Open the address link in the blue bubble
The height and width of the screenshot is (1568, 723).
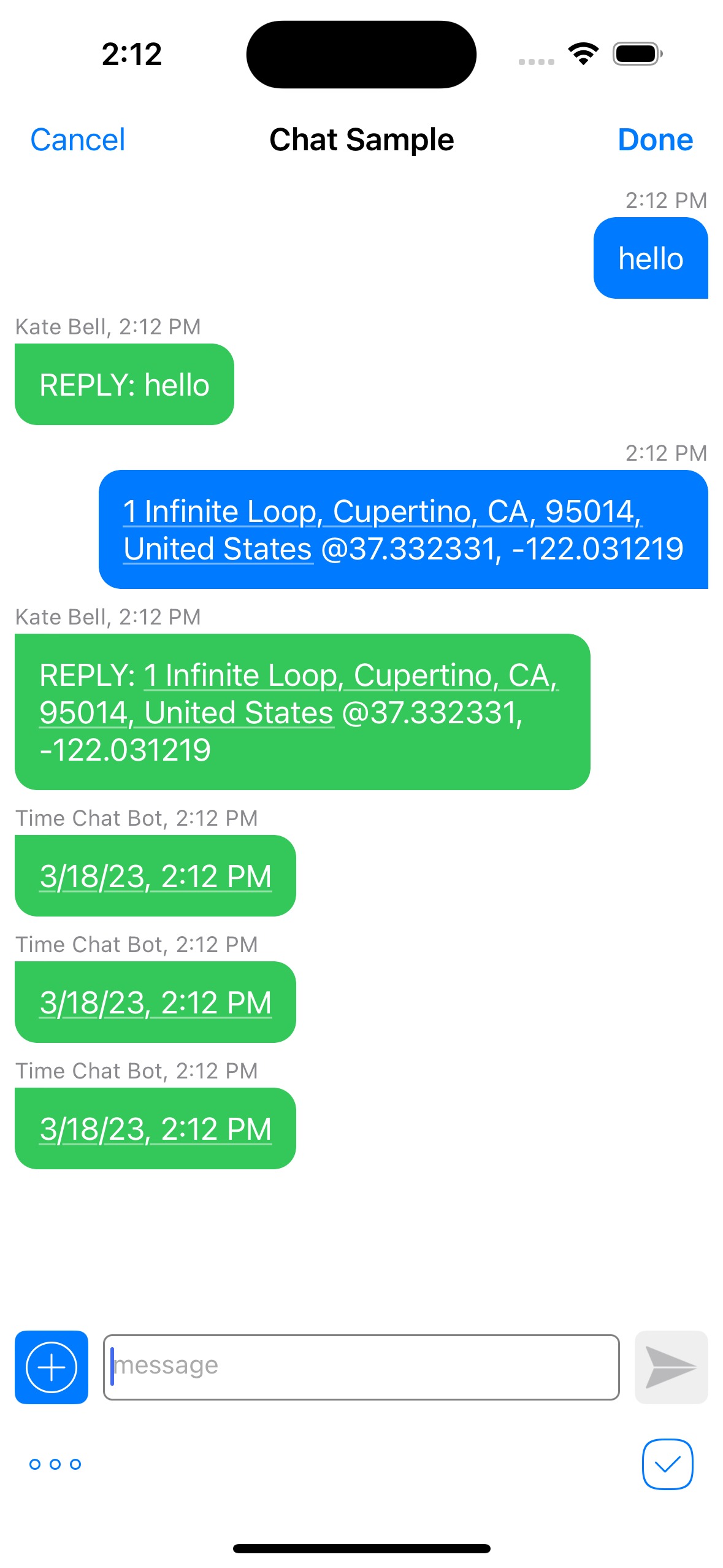pyautogui.click(x=382, y=530)
